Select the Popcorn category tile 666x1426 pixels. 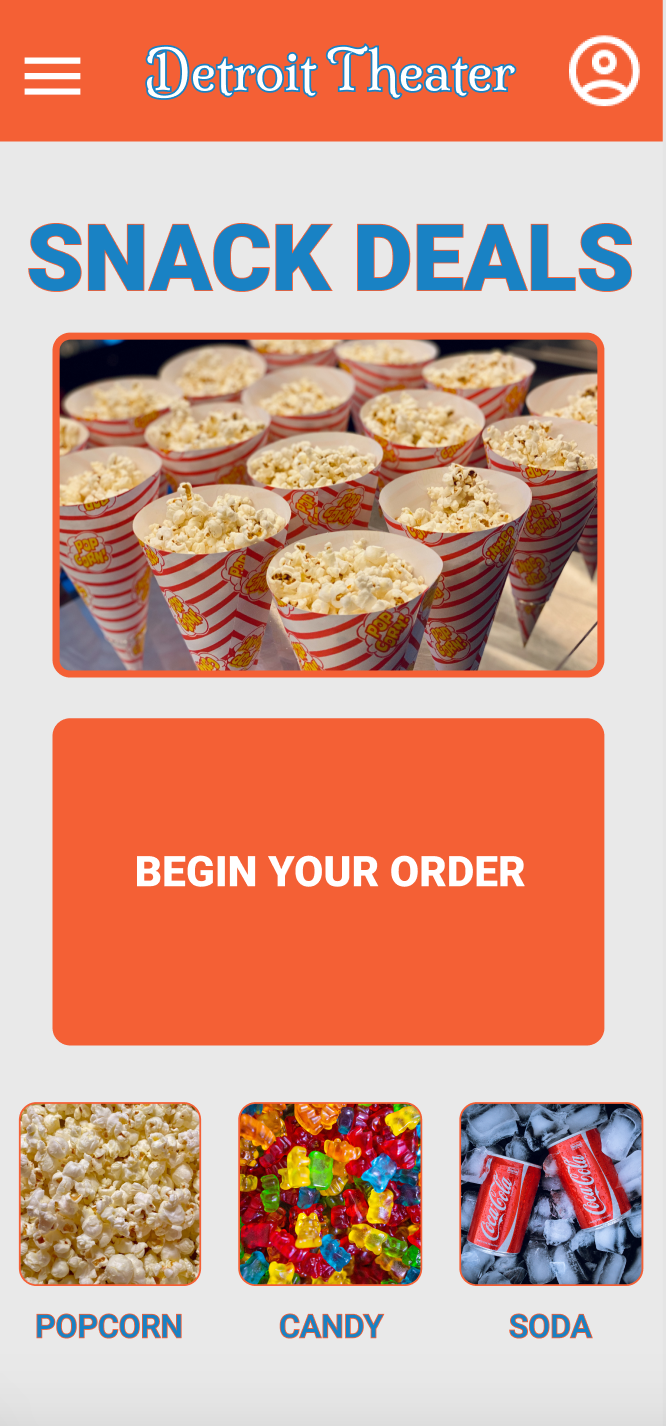click(x=110, y=1194)
